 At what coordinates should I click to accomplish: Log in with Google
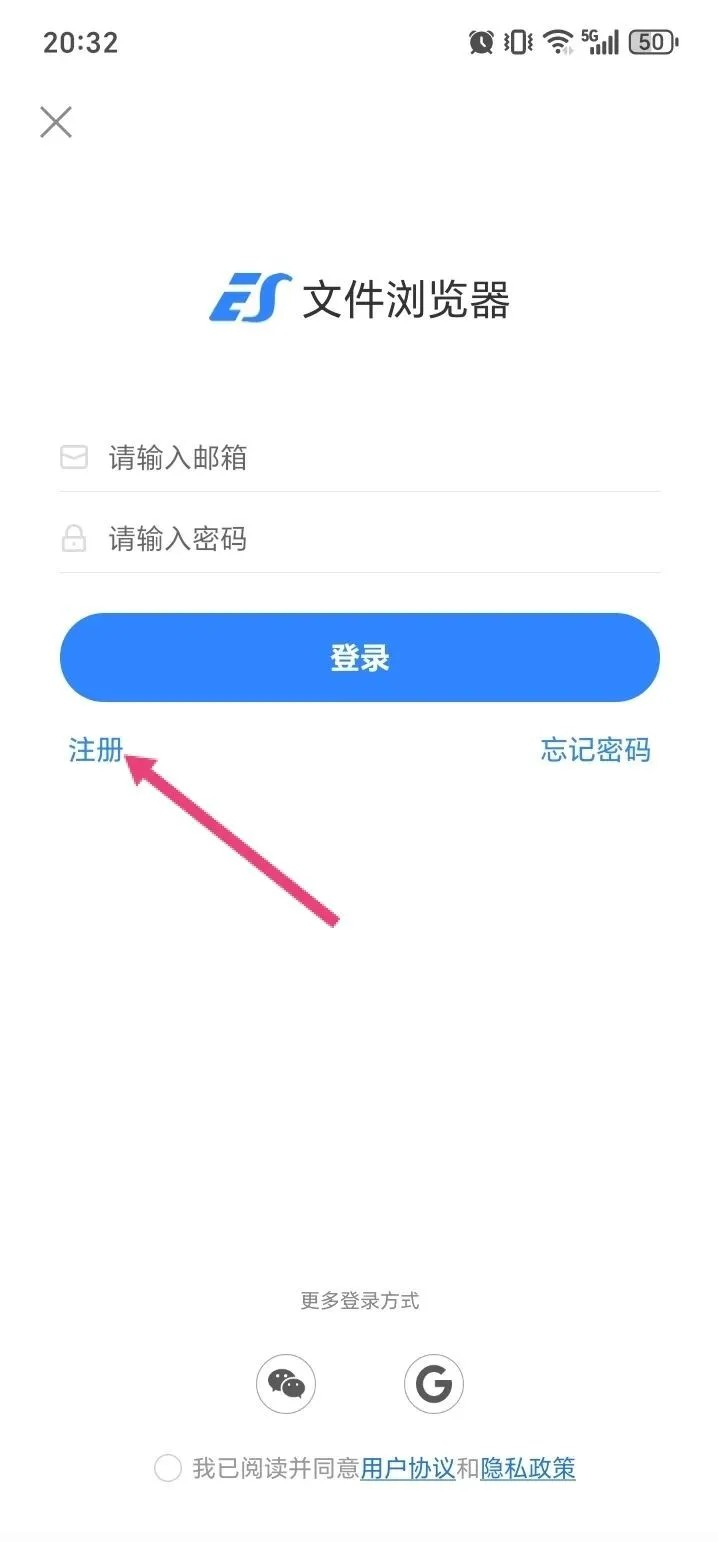(x=434, y=1384)
